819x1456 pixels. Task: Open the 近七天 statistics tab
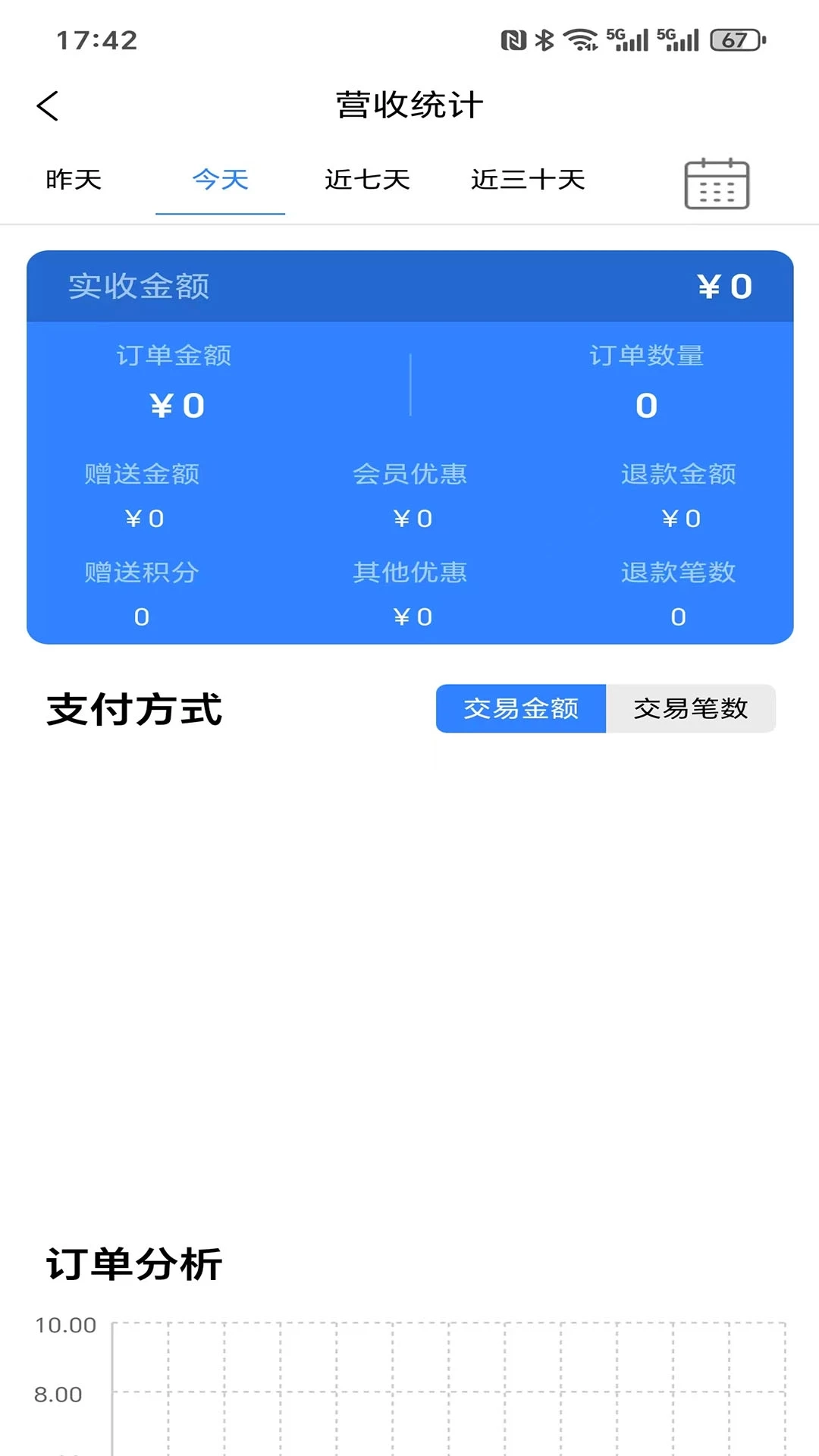click(x=366, y=180)
